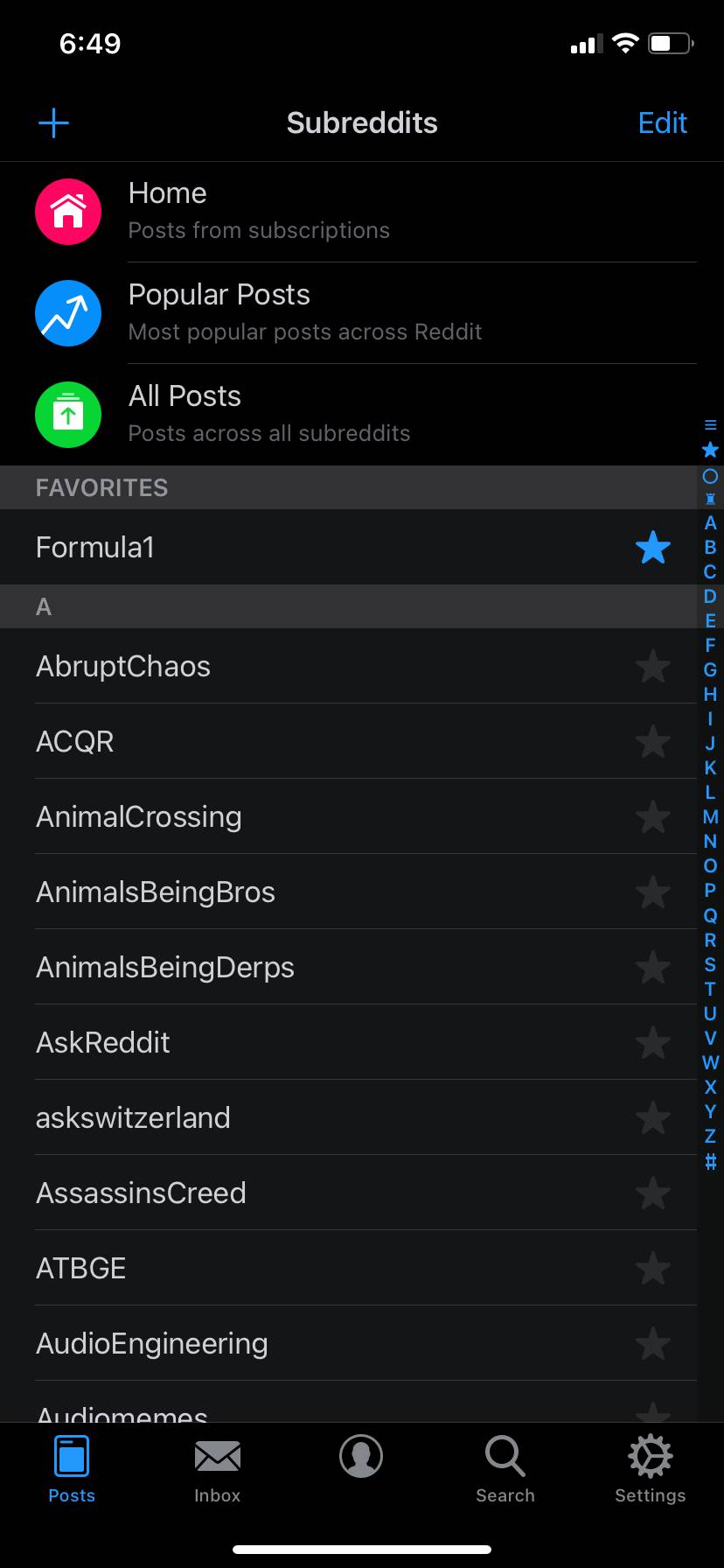This screenshot has width=724, height=1568.
Task: Open Settings via the gear icon
Action: coord(650,1468)
